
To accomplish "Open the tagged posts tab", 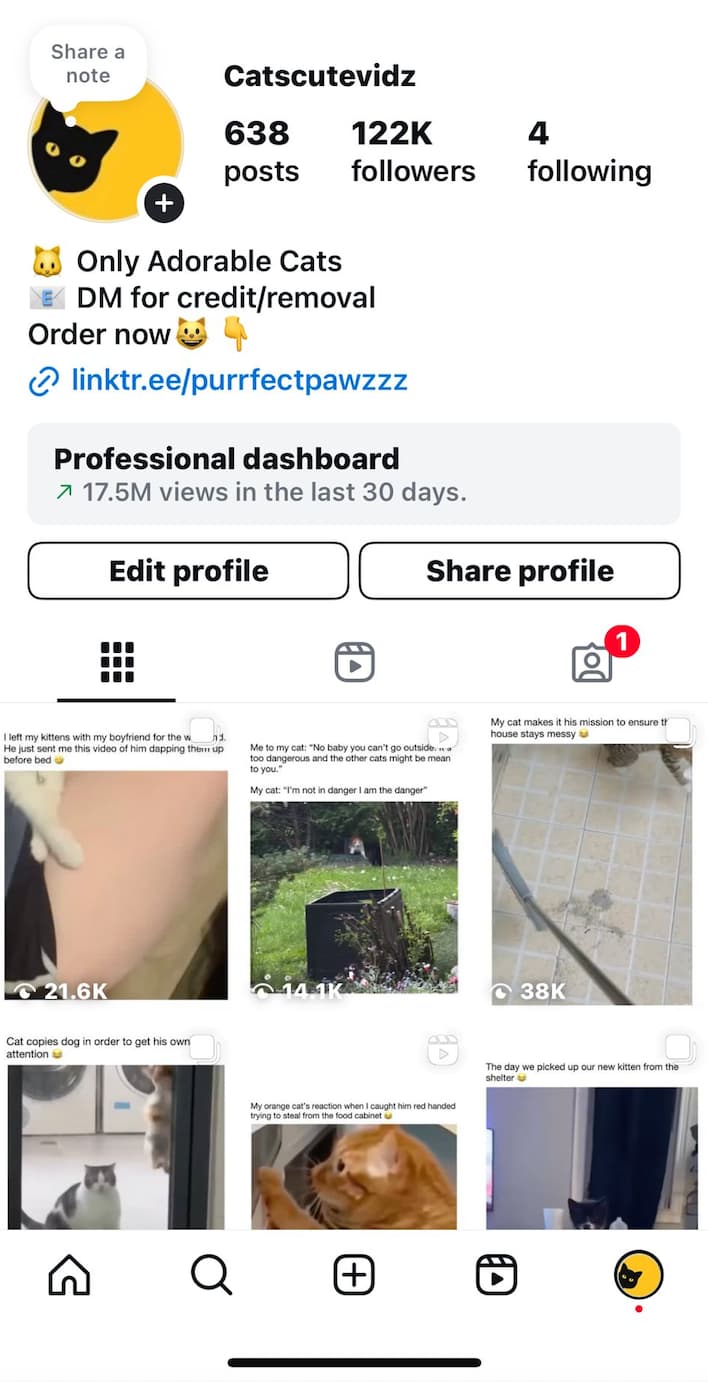I will tap(592, 662).
